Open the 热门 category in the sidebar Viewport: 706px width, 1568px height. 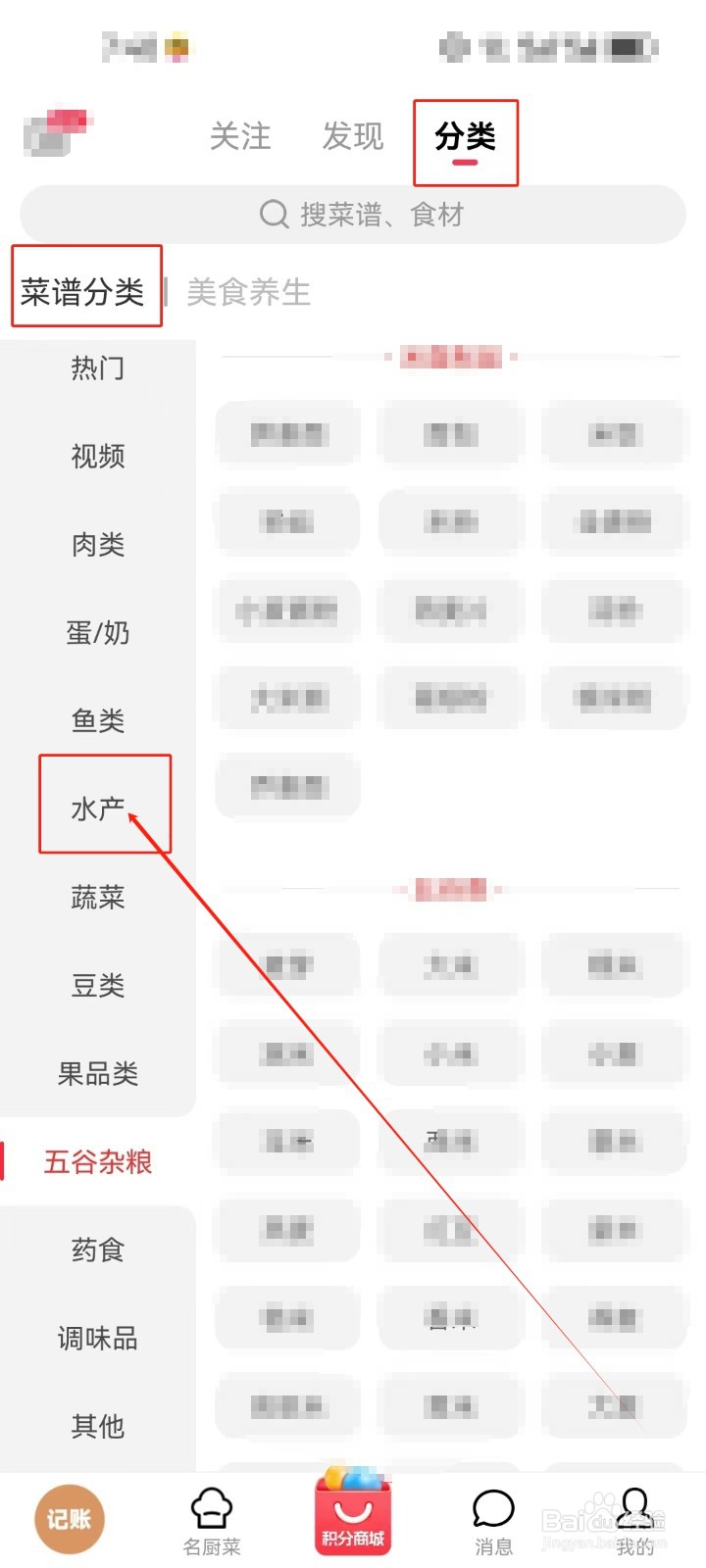pyautogui.click(x=96, y=367)
